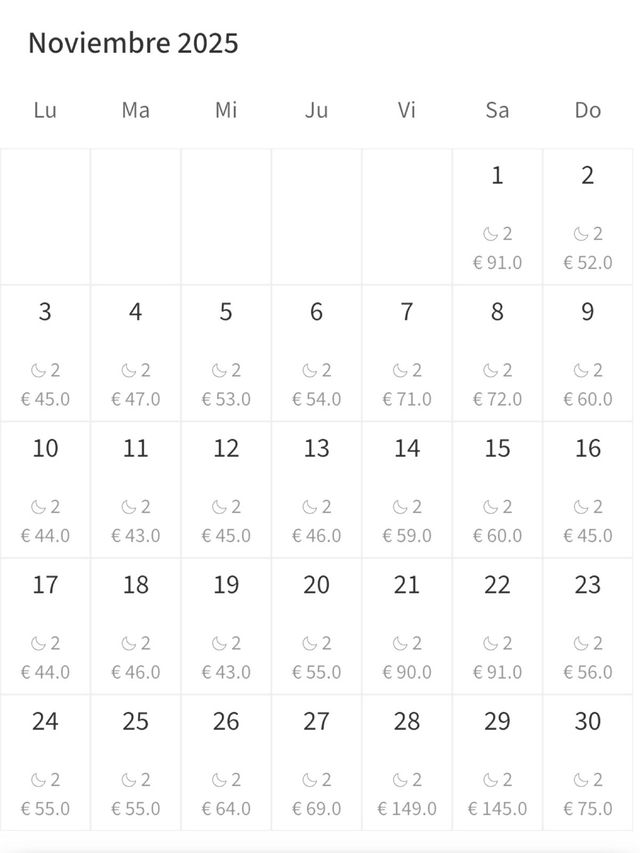640x853 pixels.
Task: Select Saturday November 29 at € 145.0
Action: pos(497,763)
